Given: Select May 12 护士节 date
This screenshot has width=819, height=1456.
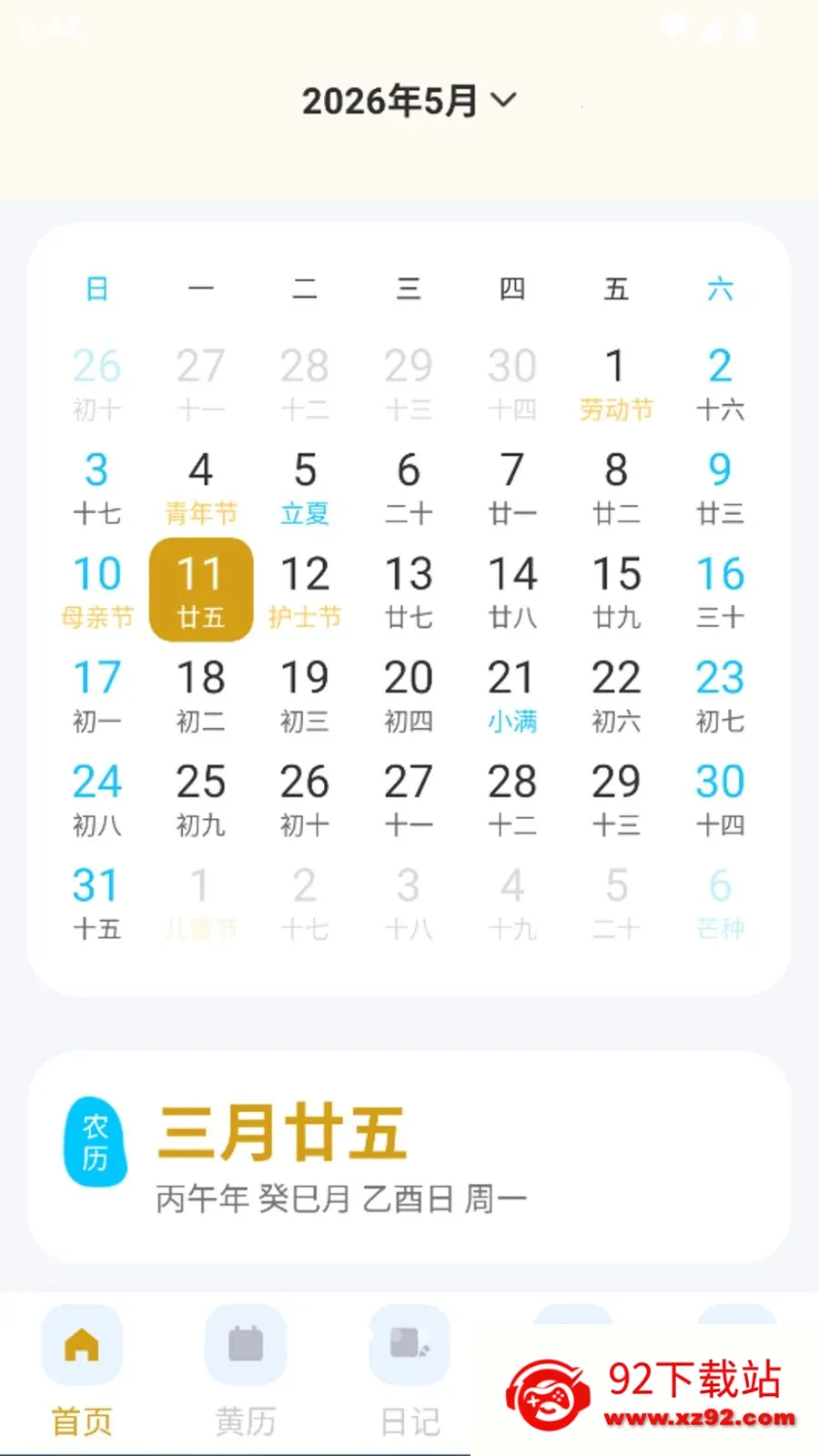Looking at the screenshot, I should [305, 591].
